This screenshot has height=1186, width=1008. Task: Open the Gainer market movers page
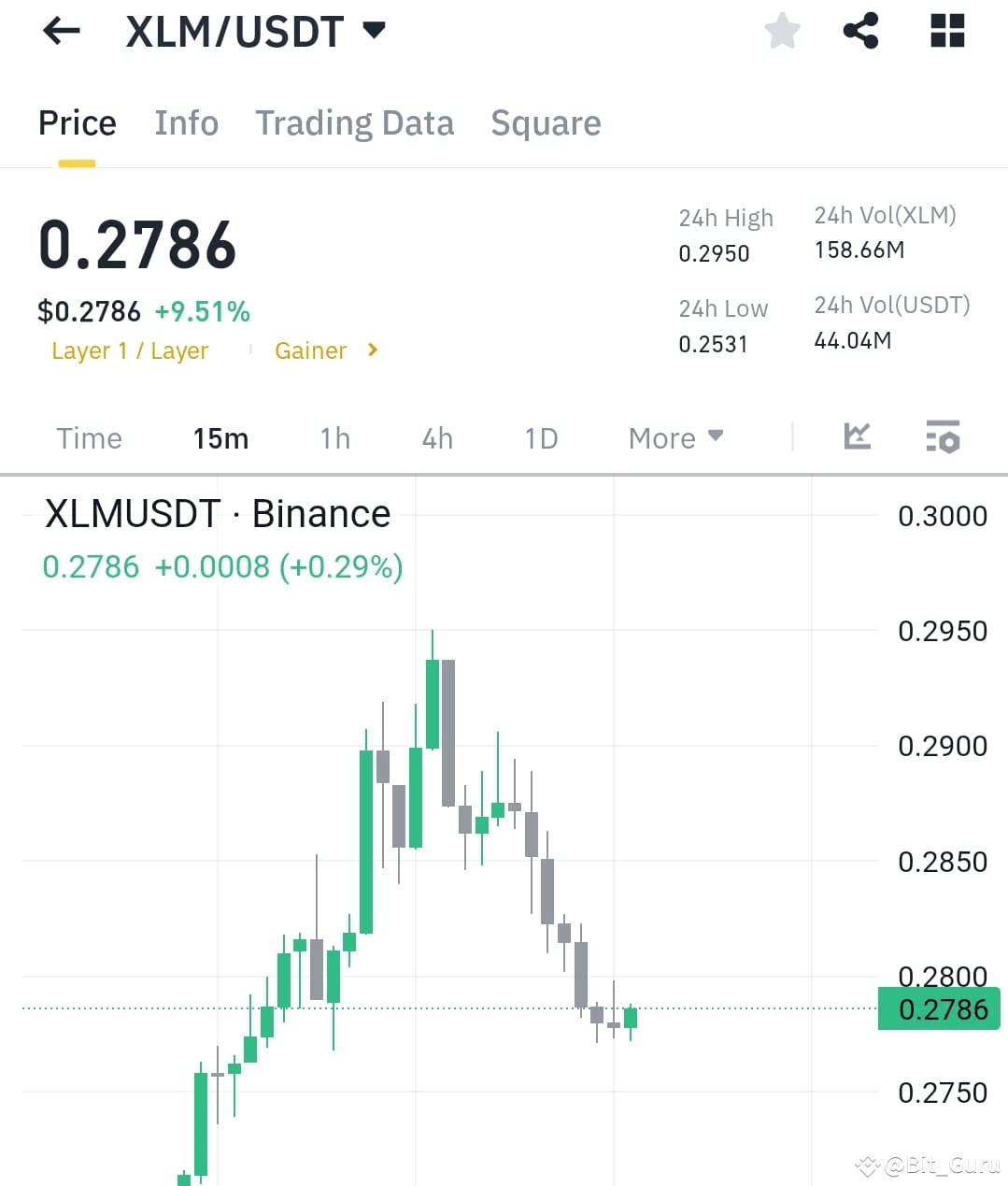311,350
